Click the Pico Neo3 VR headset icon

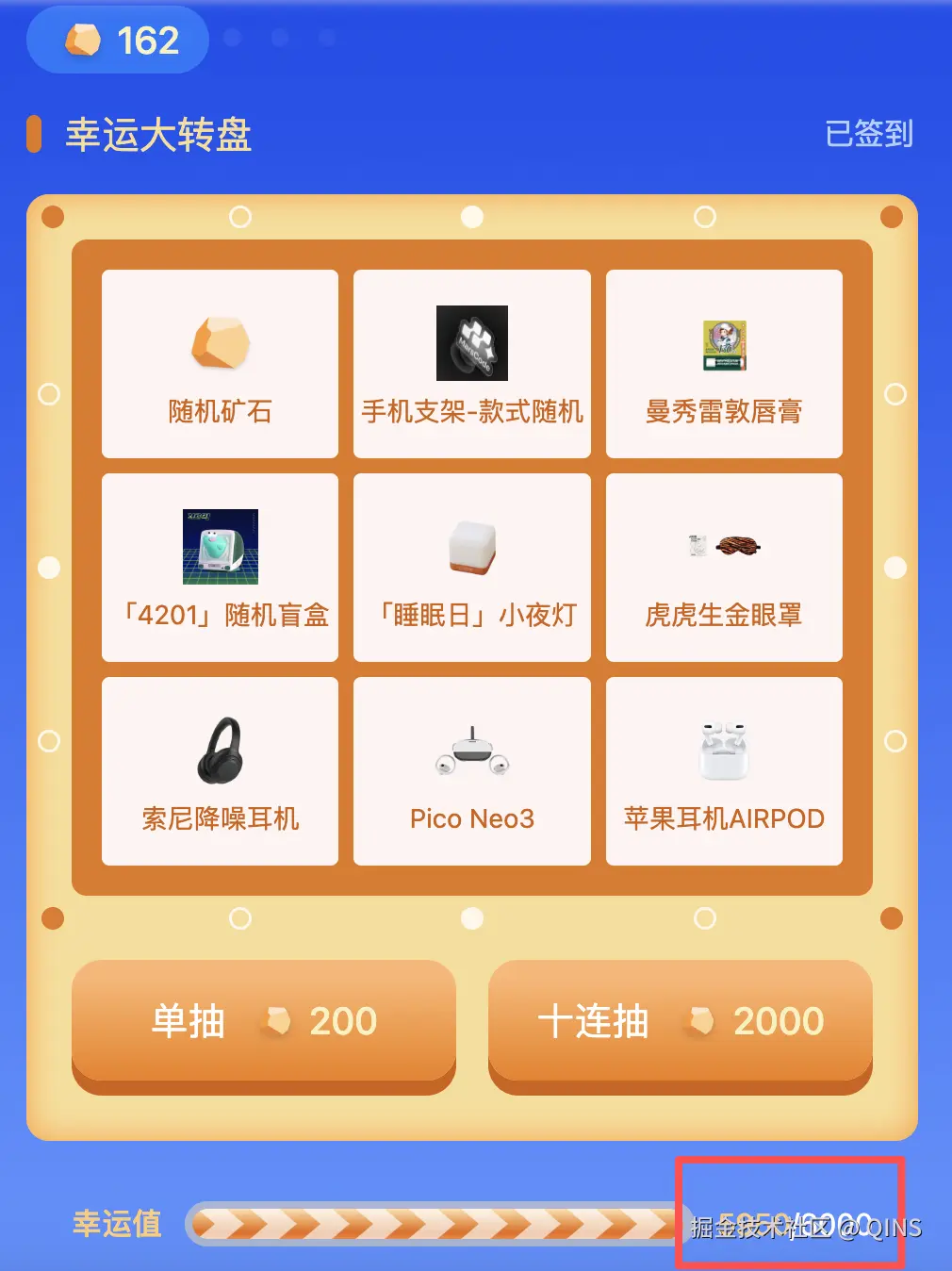tap(471, 748)
